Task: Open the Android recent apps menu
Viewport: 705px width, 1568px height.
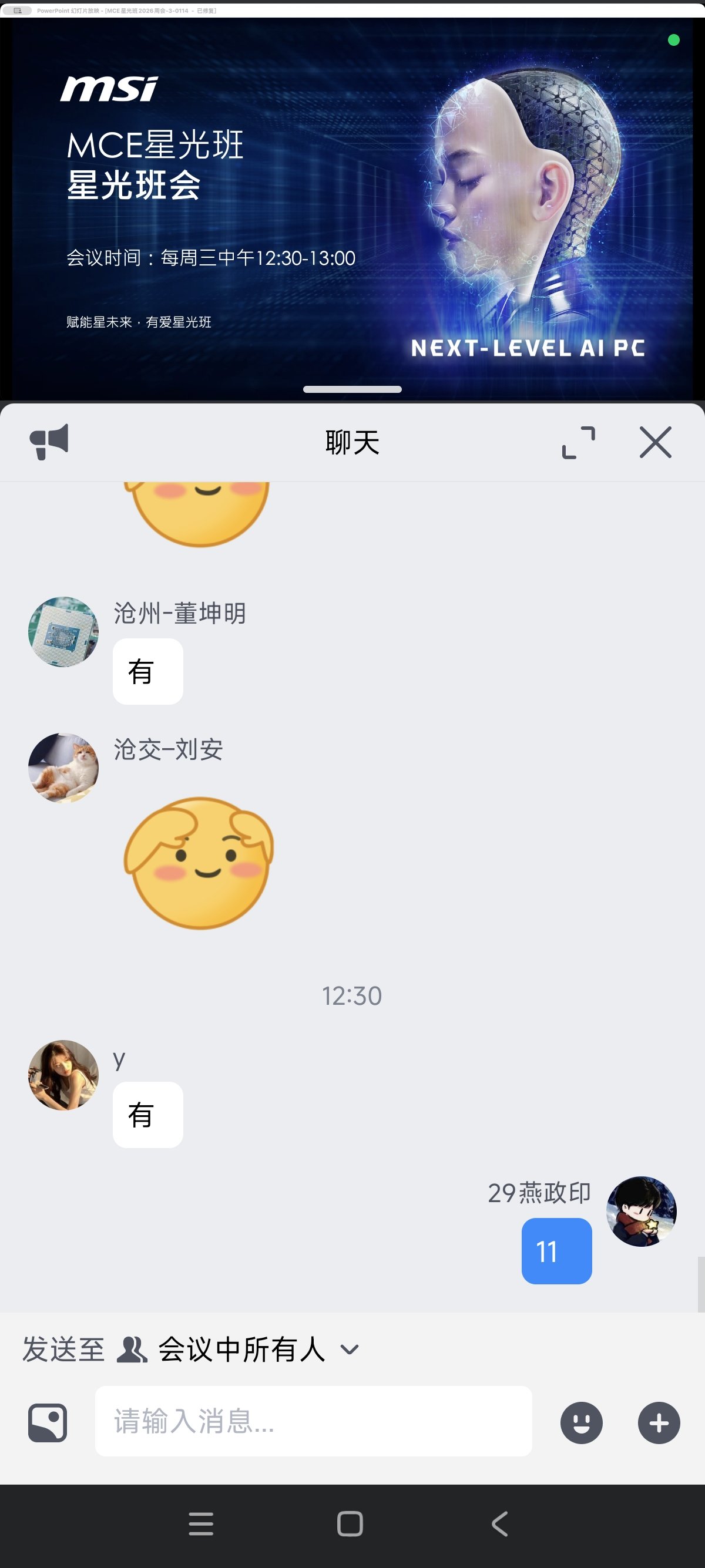Action: [x=201, y=1524]
